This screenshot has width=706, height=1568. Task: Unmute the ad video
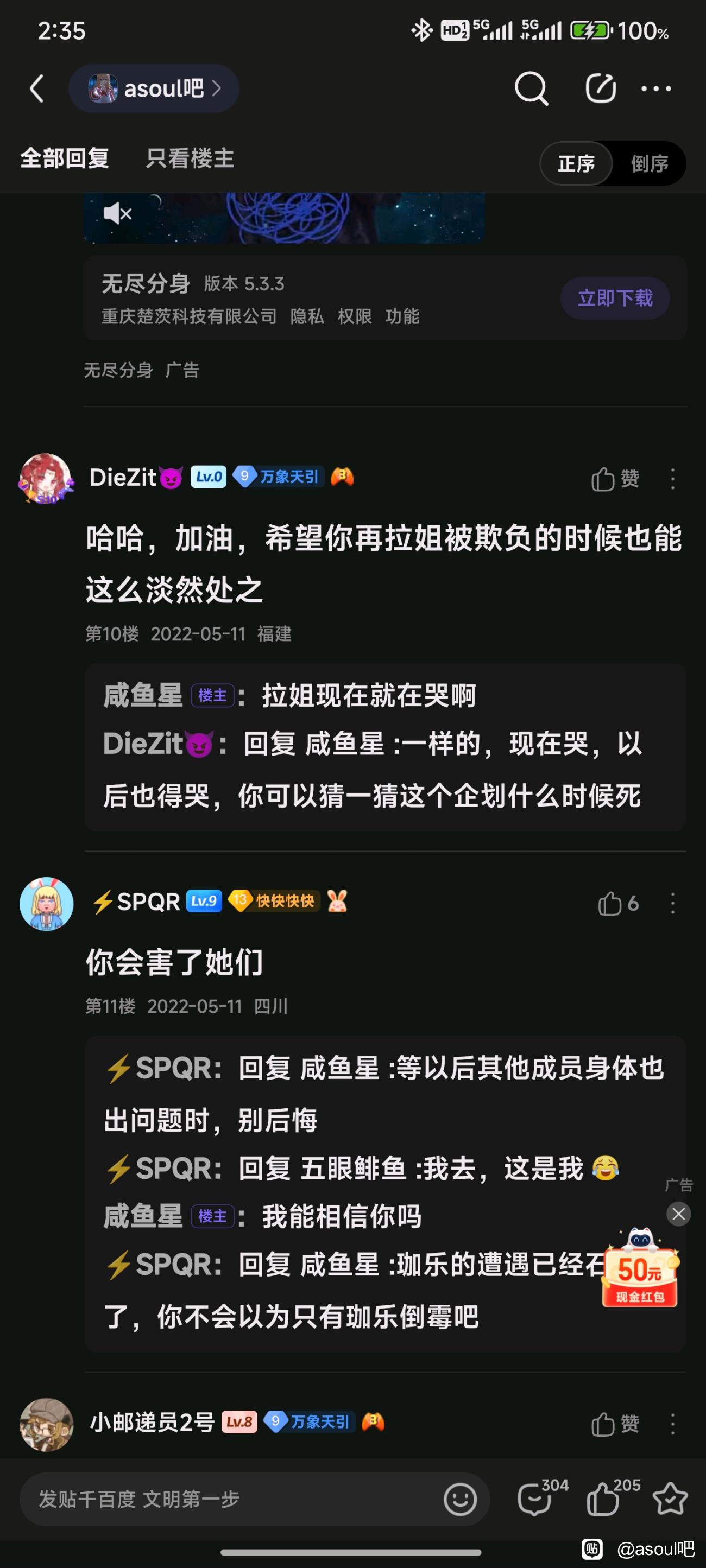[117, 214]
